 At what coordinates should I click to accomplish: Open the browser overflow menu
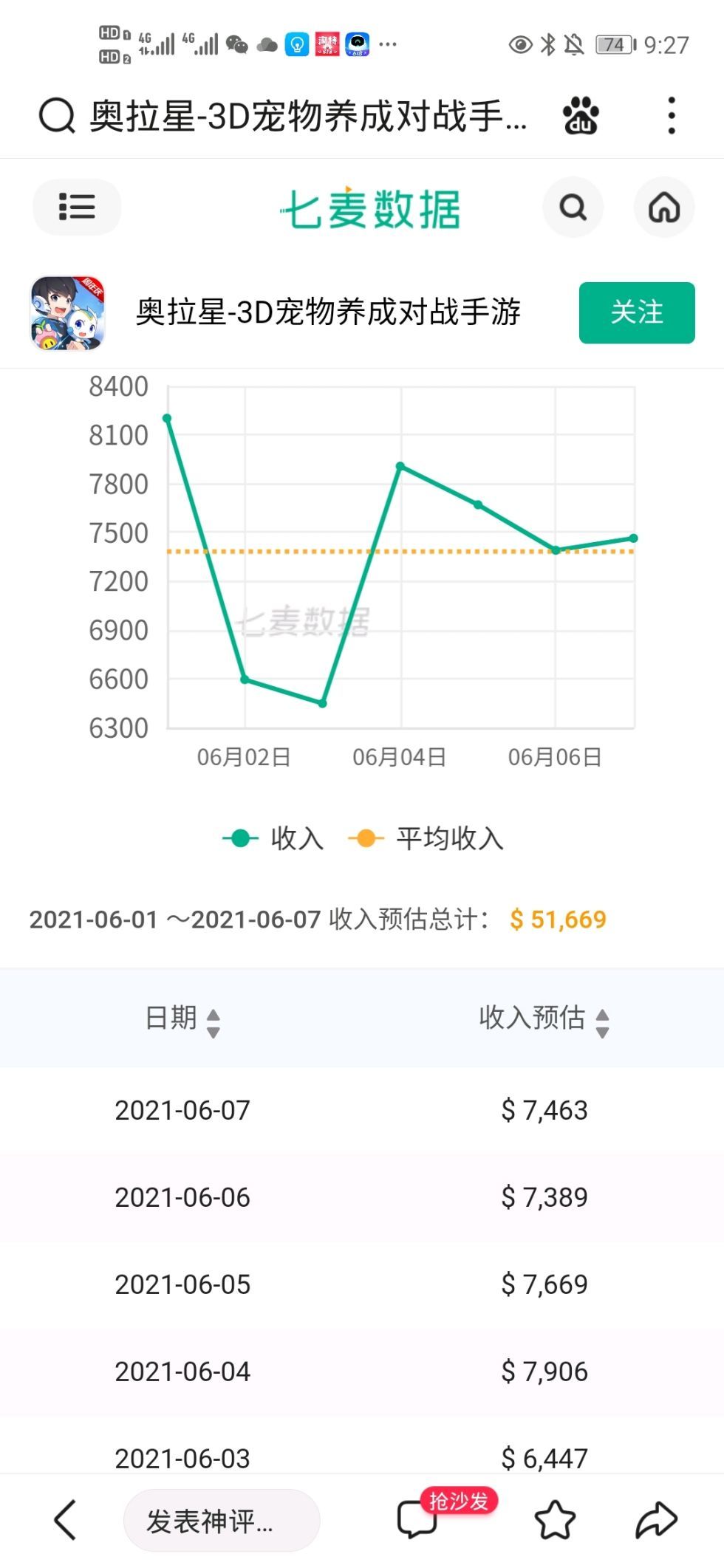pyautogui.click(x=671, y=116)
